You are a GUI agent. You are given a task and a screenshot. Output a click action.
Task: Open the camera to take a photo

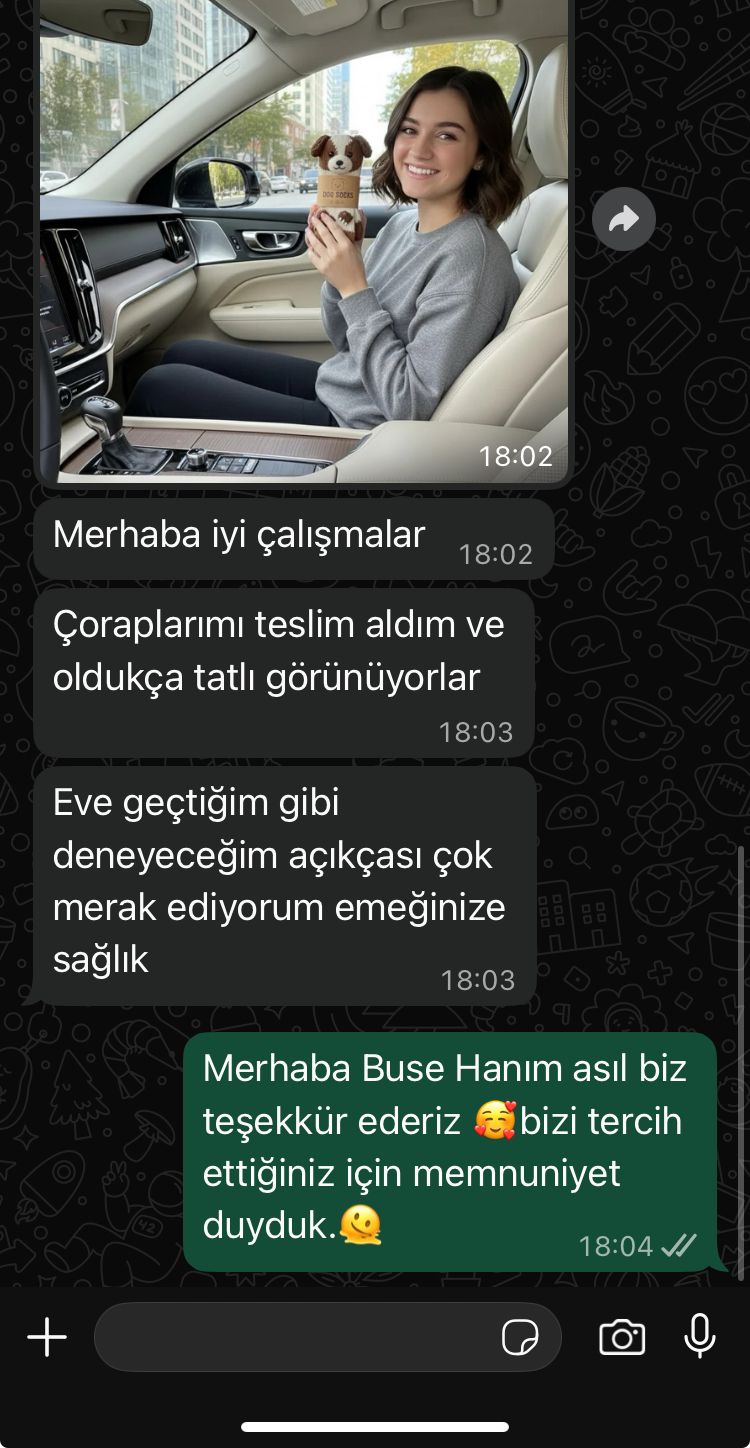tap(622, 1337)
